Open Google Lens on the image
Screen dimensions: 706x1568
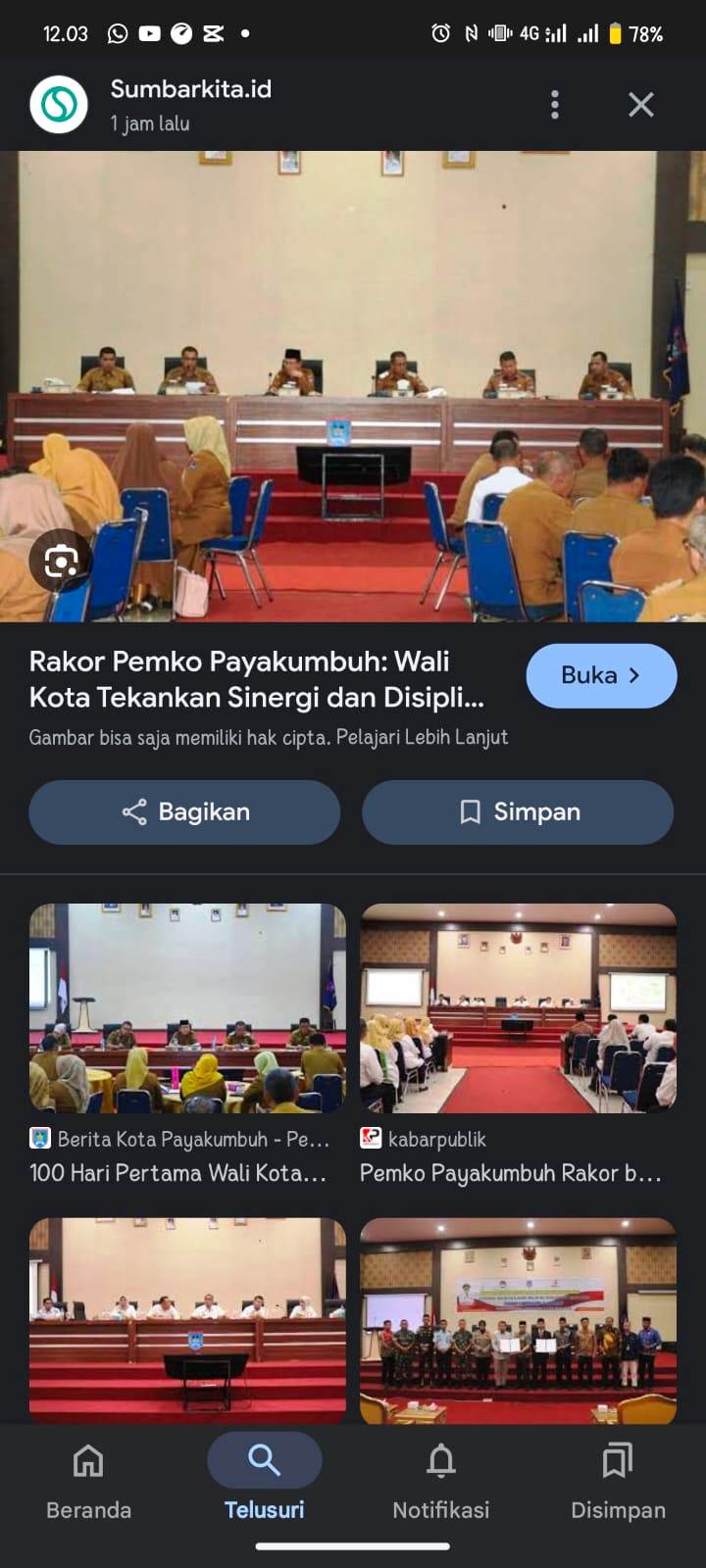(61, 560)
